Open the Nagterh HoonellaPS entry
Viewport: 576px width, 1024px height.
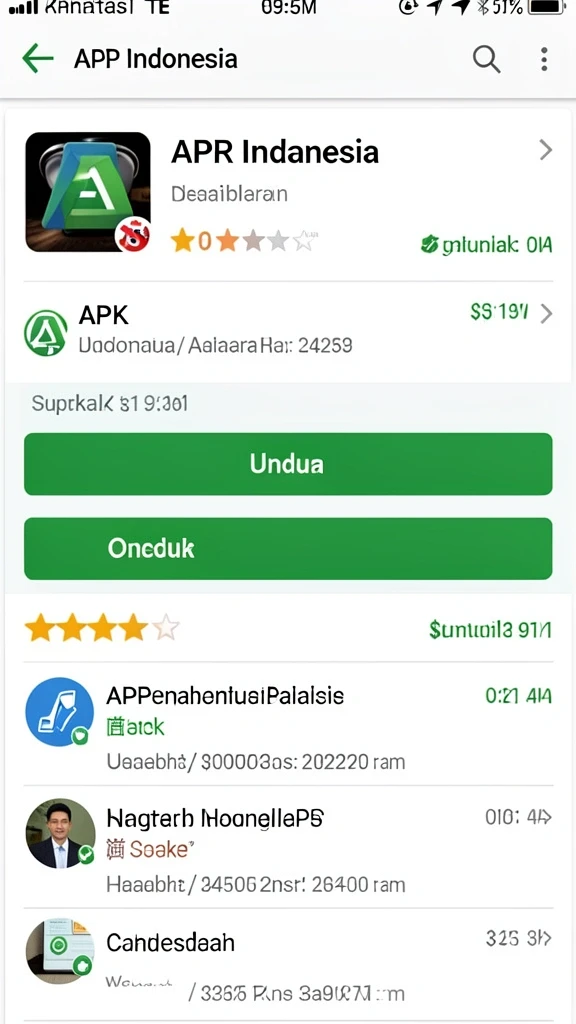point(288,847)
